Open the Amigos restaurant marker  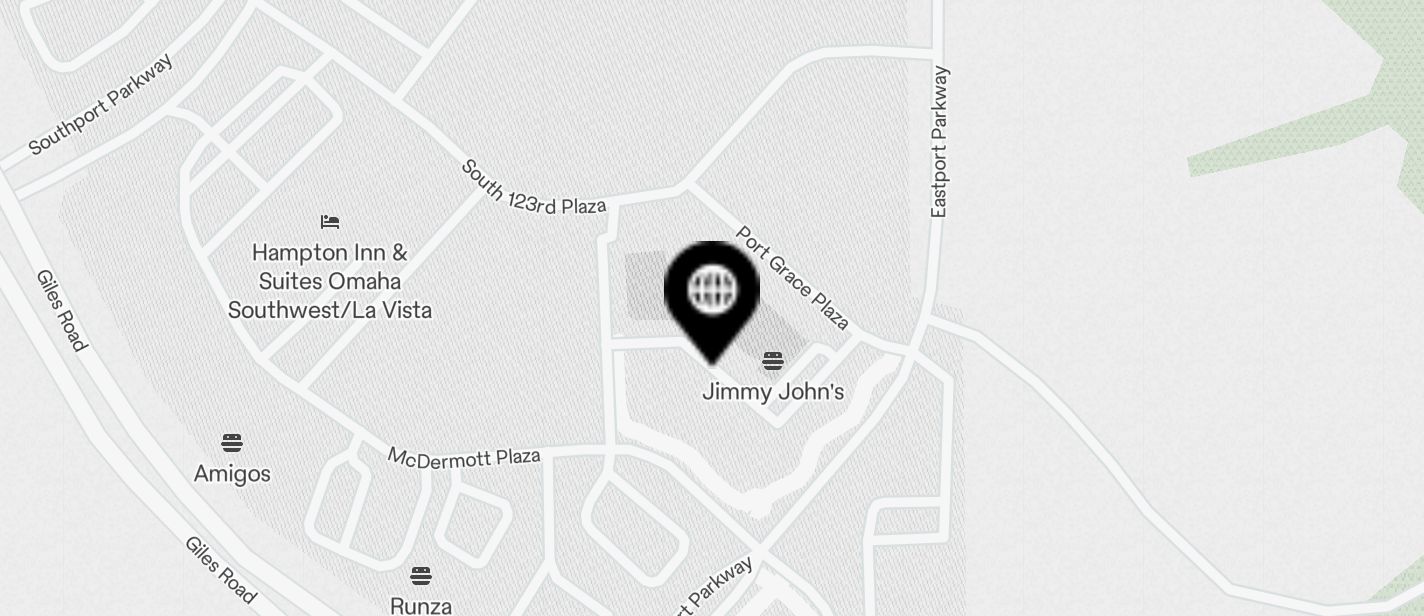(x=232, y=443)
